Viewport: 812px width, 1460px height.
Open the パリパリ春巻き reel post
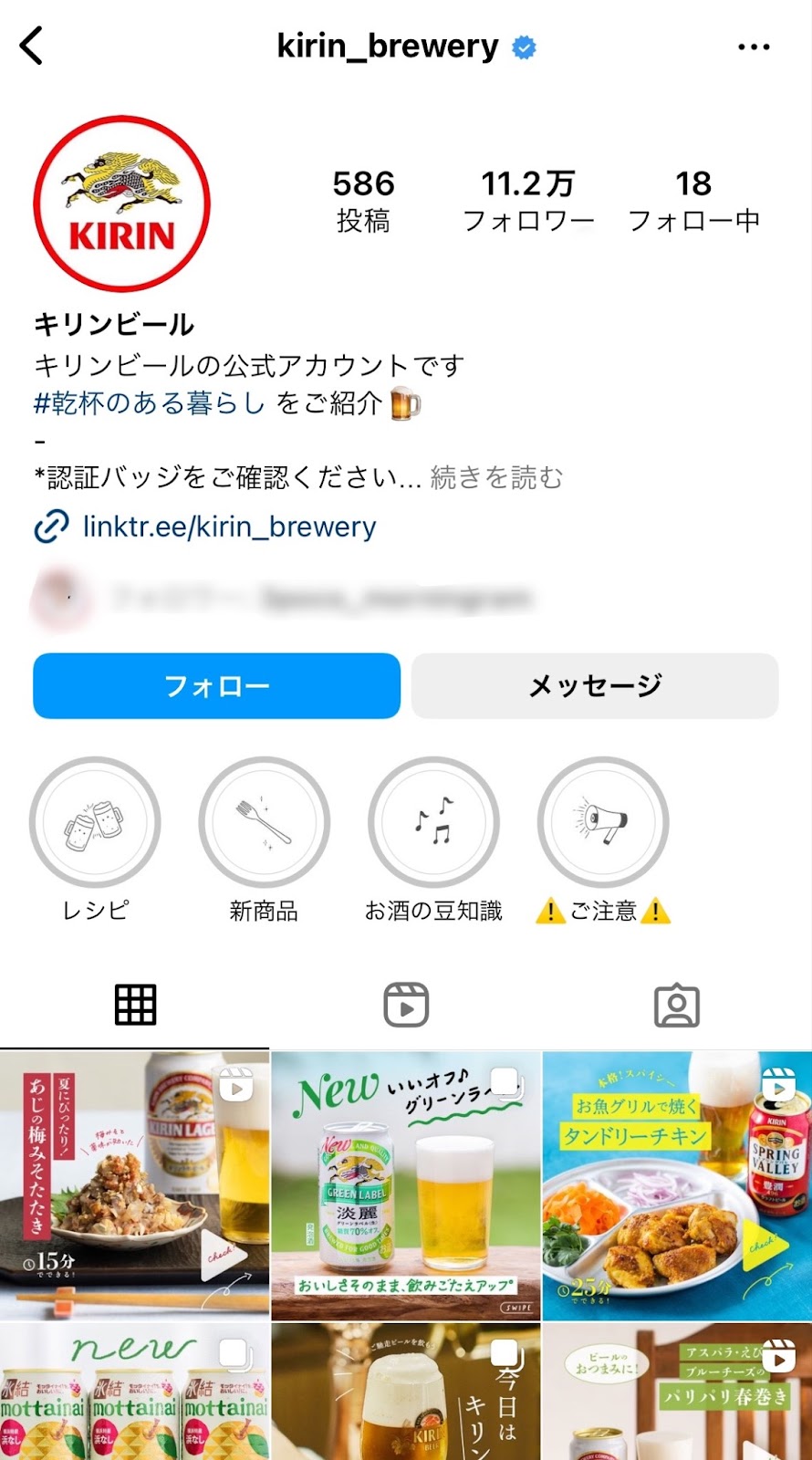point(677,1393)
